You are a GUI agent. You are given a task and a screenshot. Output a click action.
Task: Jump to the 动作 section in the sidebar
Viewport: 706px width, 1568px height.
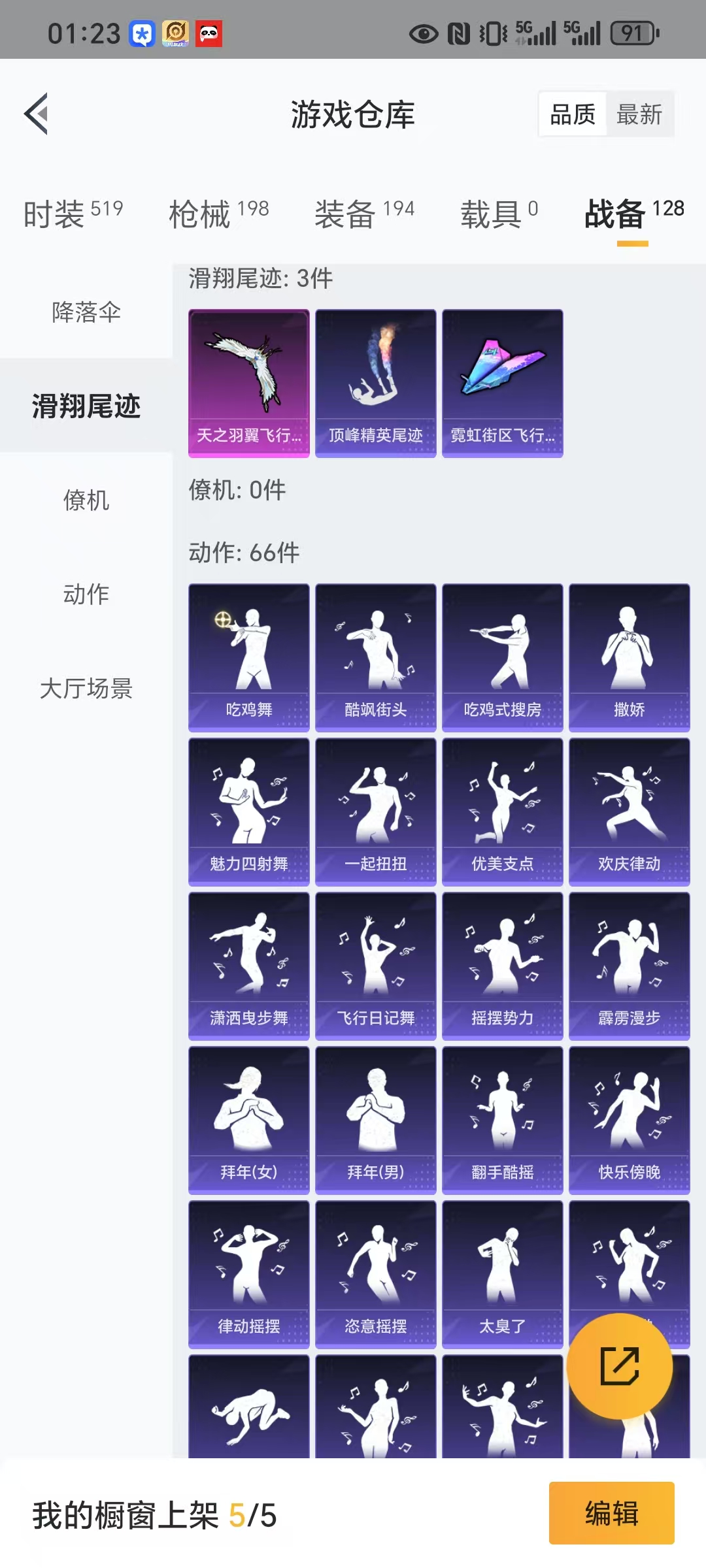(x=86, y=594)
